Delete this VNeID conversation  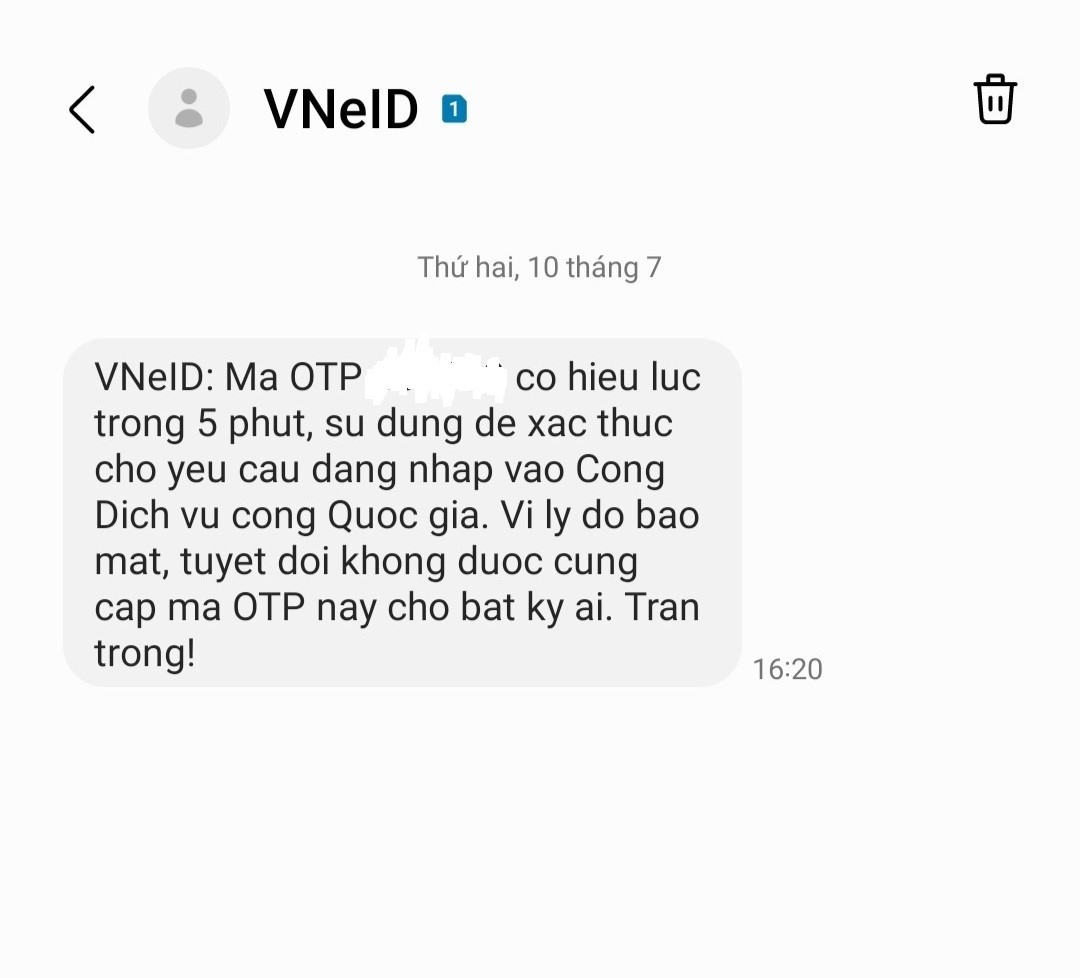(994, 99)
